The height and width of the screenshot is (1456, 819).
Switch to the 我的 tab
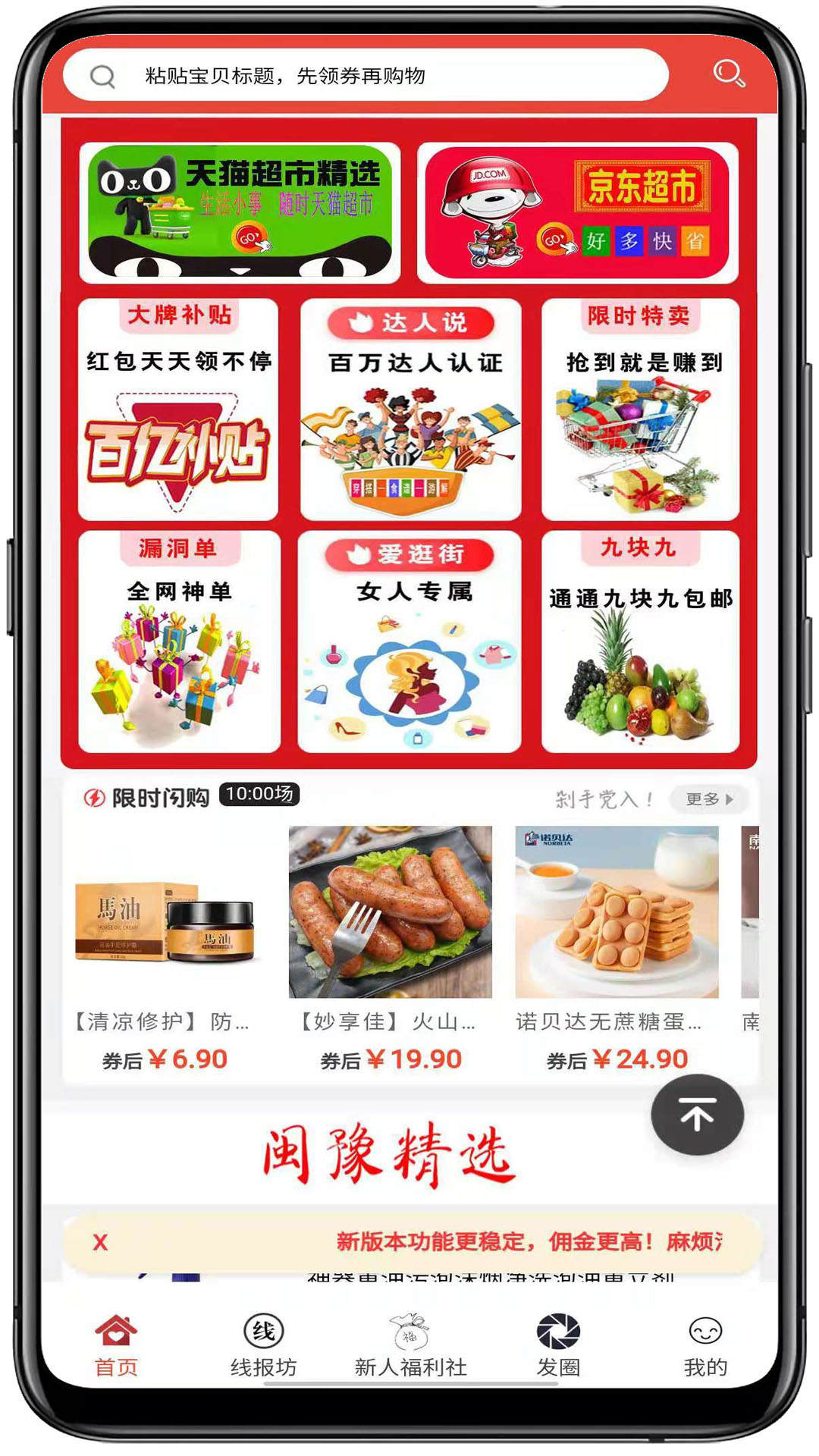coord(705,1345)
